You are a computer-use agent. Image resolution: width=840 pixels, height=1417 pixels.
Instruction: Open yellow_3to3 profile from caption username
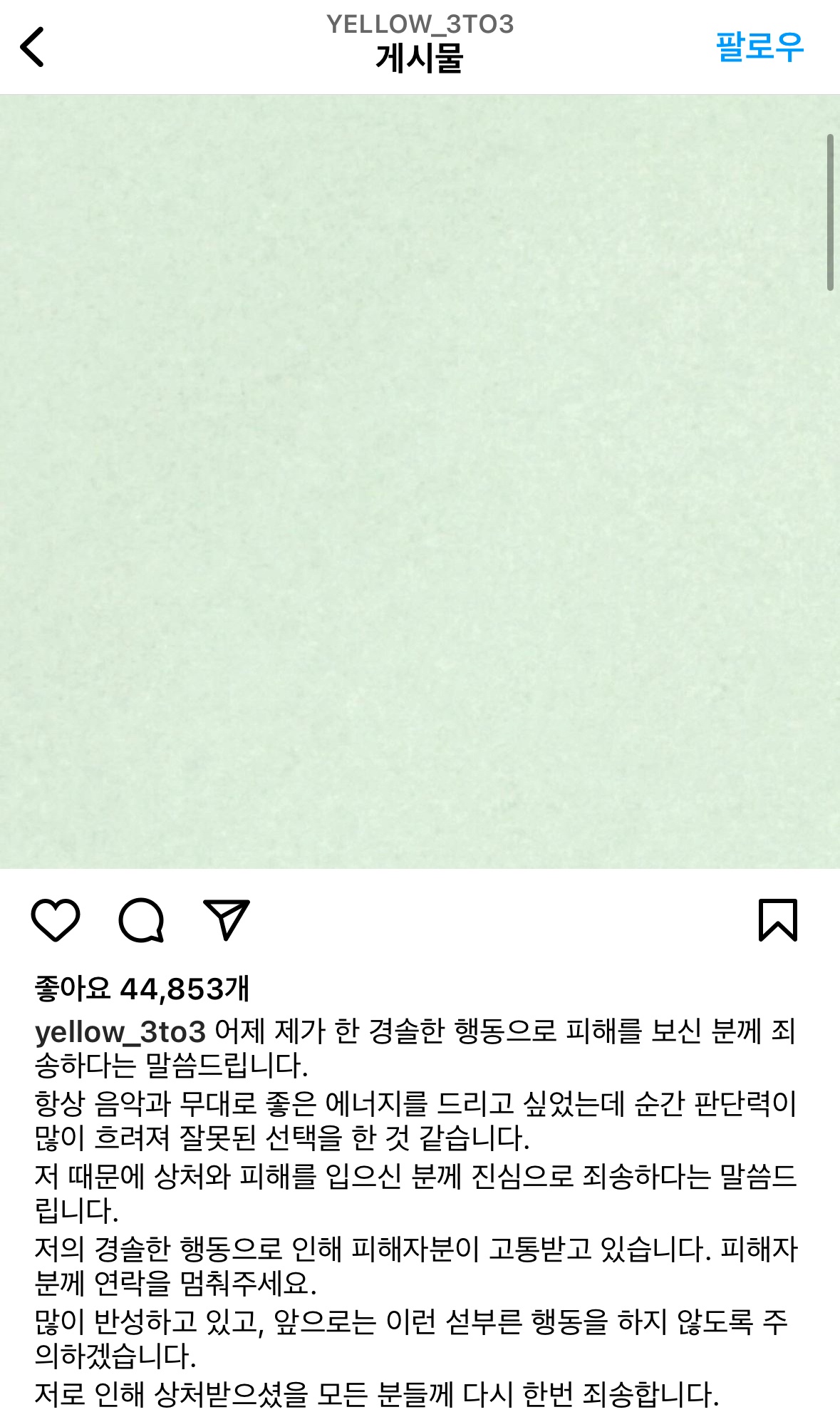(x=120, y=1031)
